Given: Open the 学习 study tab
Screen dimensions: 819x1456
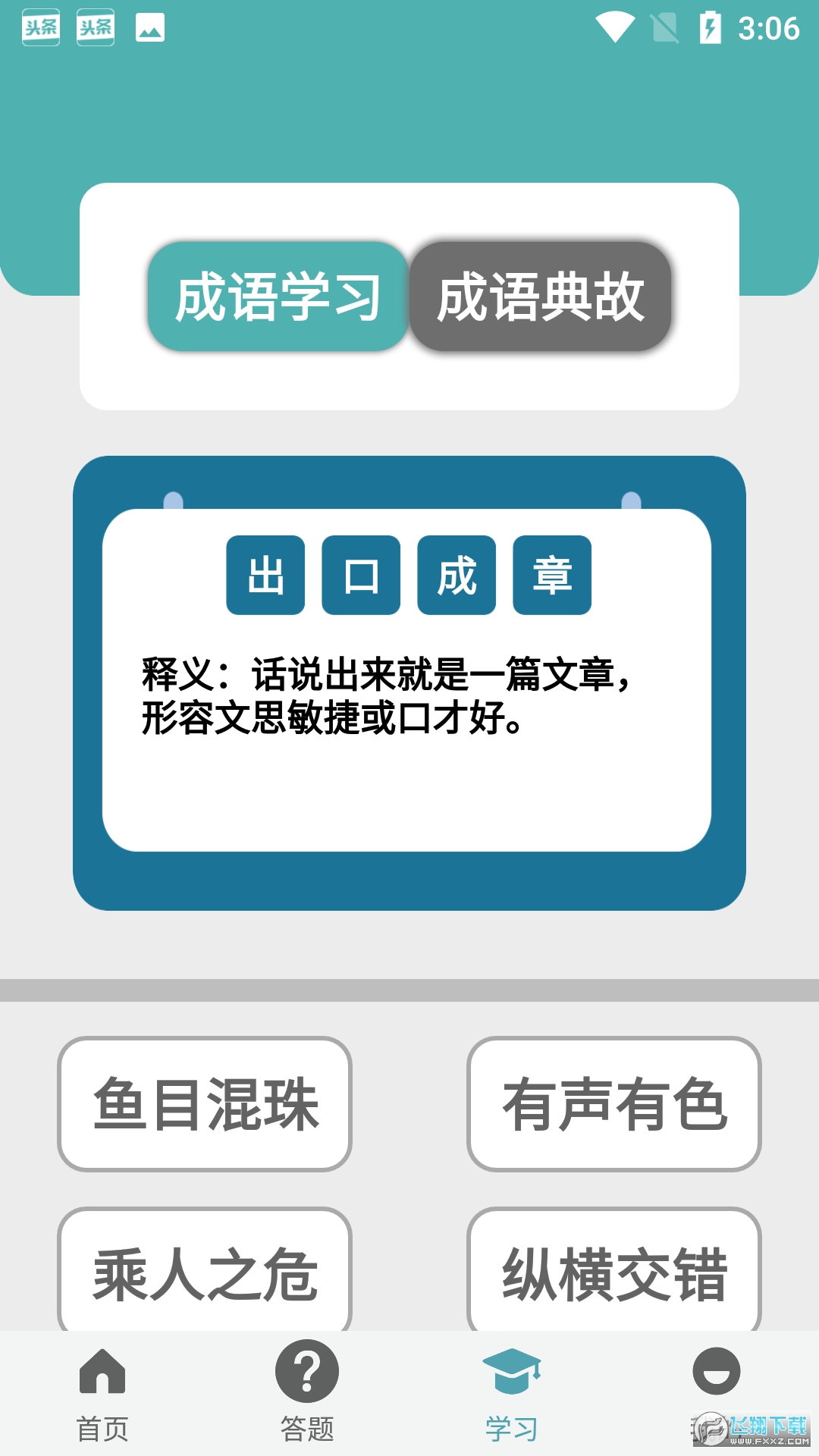Looking at the screenshot, I should [x=512, y=1392].
